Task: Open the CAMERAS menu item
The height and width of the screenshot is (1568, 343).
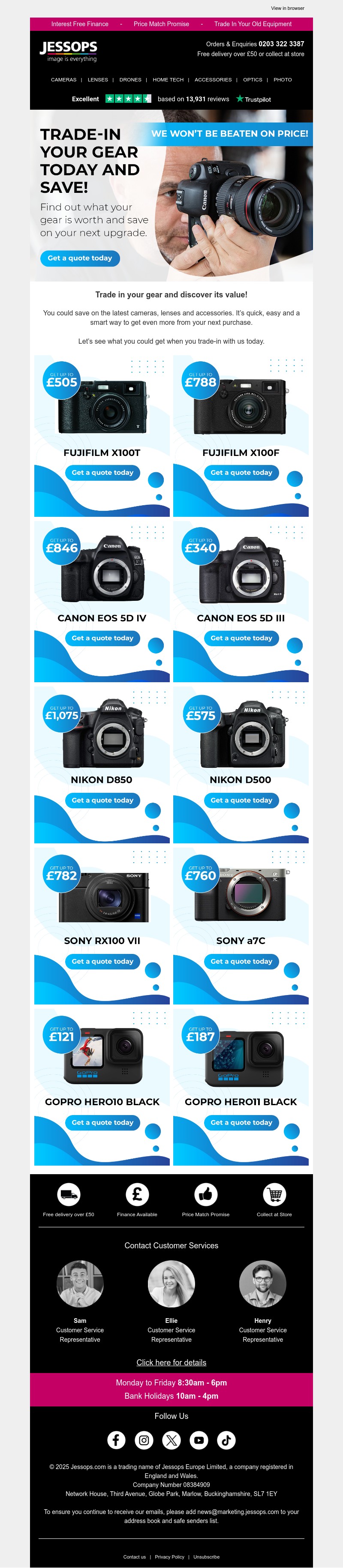Action: (x=63, y=80)
